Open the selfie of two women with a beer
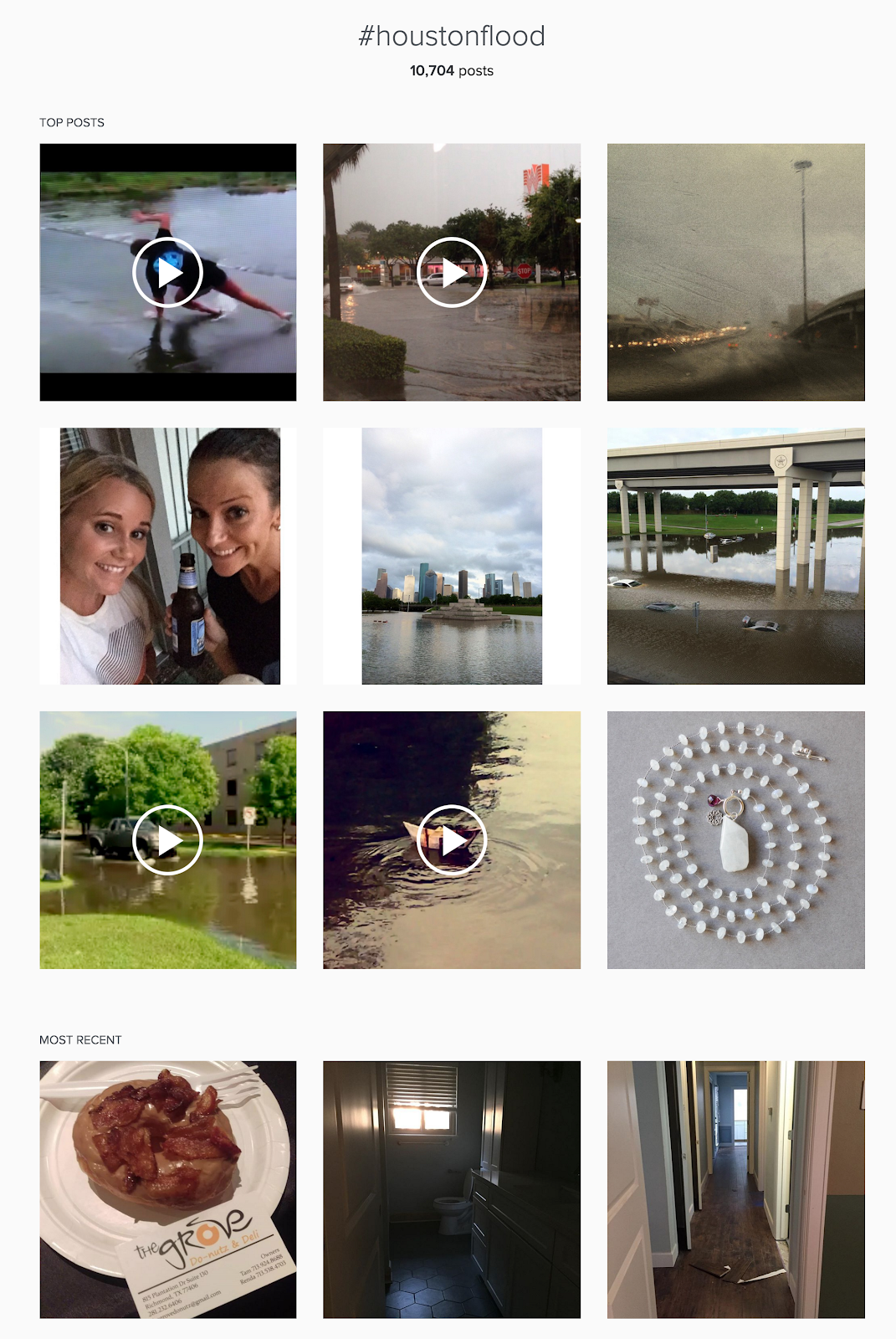The width and height of the screenshot is (896, 1339). [167, 557]
